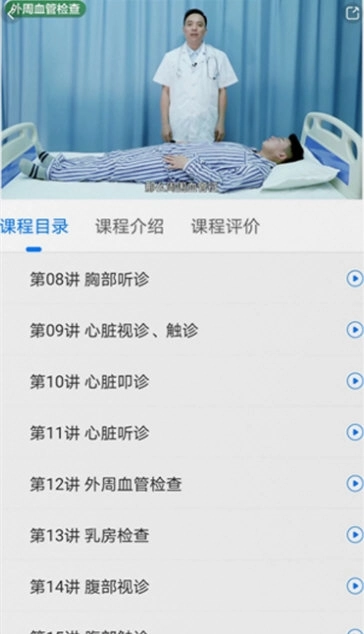The image size is (364, 634).
Task: Open lesson 第12讲 外周血管检查
Action: coord(182,484)
